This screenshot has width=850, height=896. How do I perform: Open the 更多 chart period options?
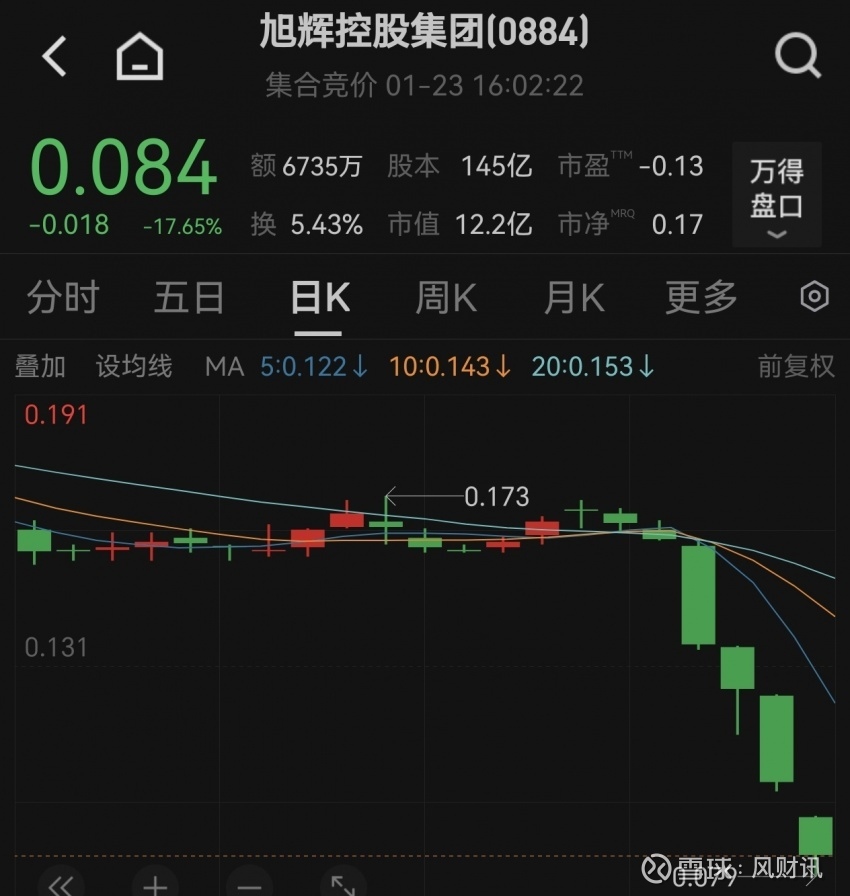point(701,297)
